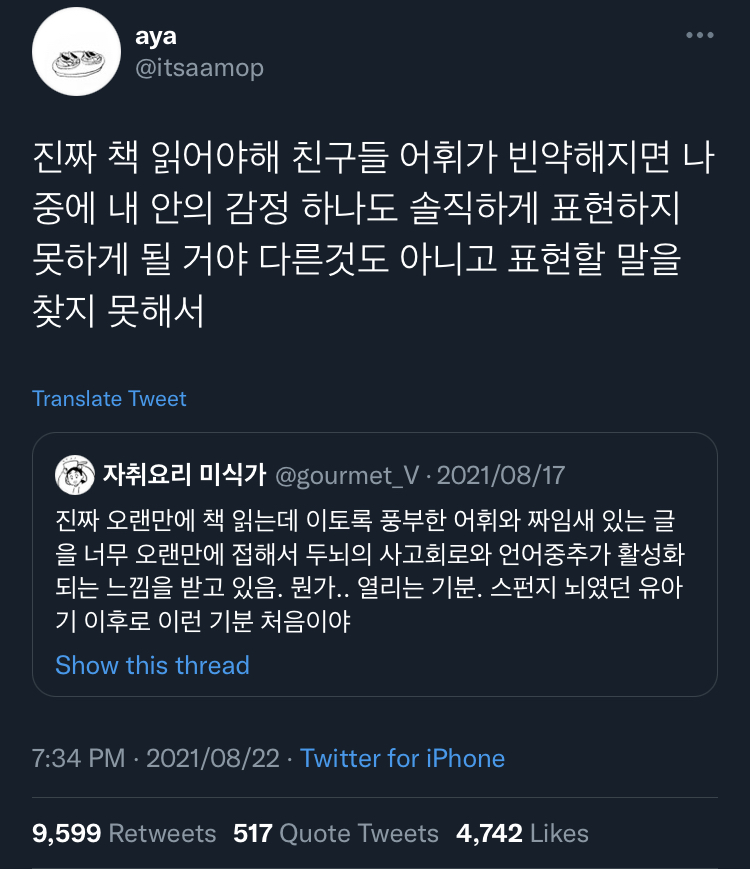Screen dimensions: 750x869
Task: Click the @itsaamop handle
Action: click(x=200, y=68)
